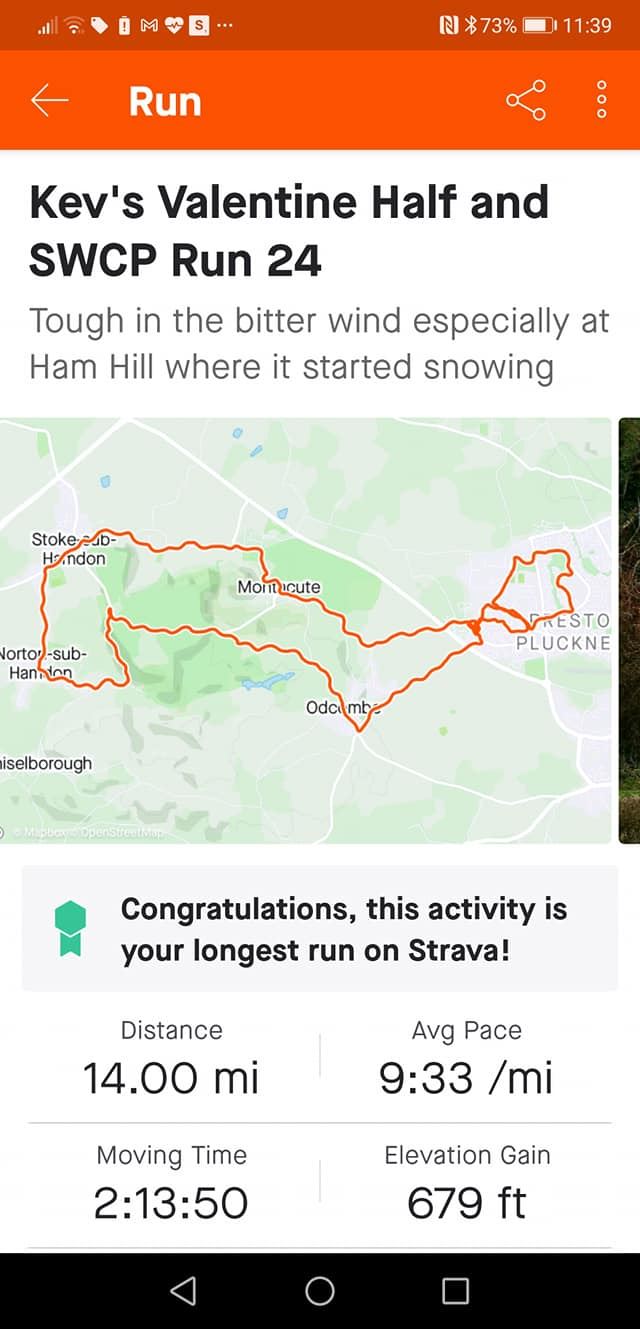Tap the system home button
The width and height of the screenshot is (640, 1329).
(320, 1291)
